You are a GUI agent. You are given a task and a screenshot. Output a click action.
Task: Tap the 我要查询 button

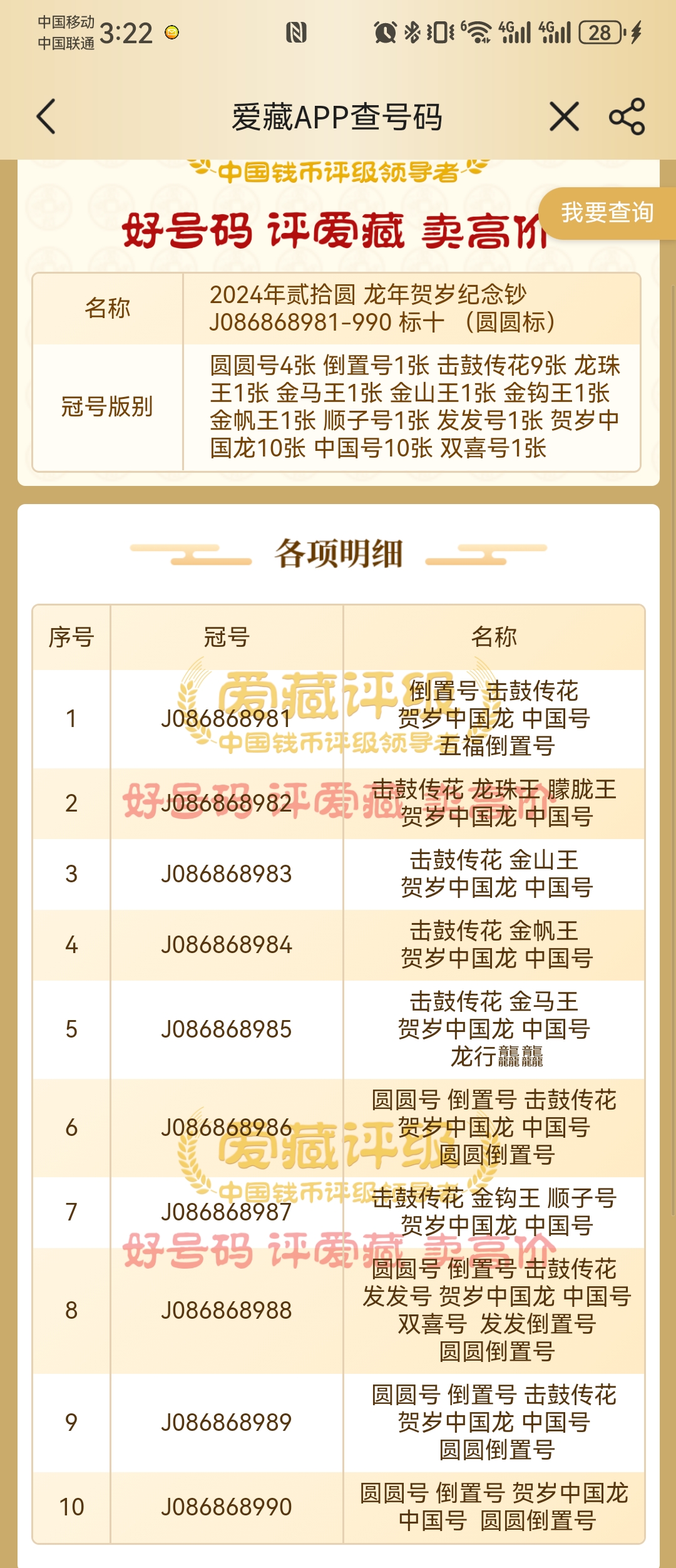(607, 213)
